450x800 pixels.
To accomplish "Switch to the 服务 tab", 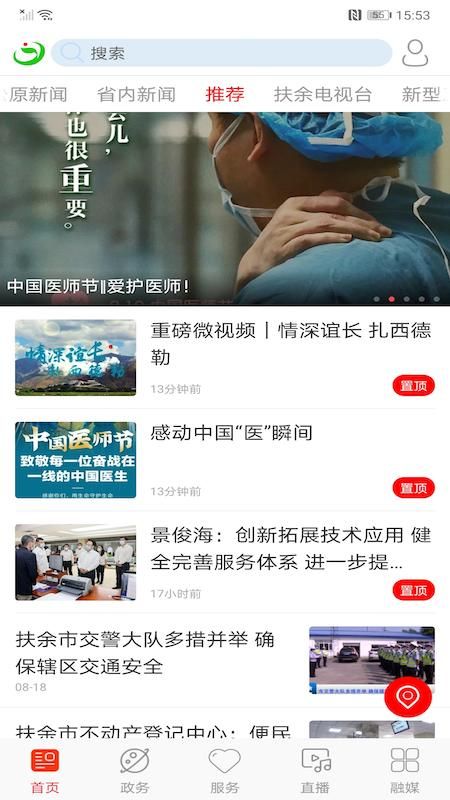I will click(224, 770).
